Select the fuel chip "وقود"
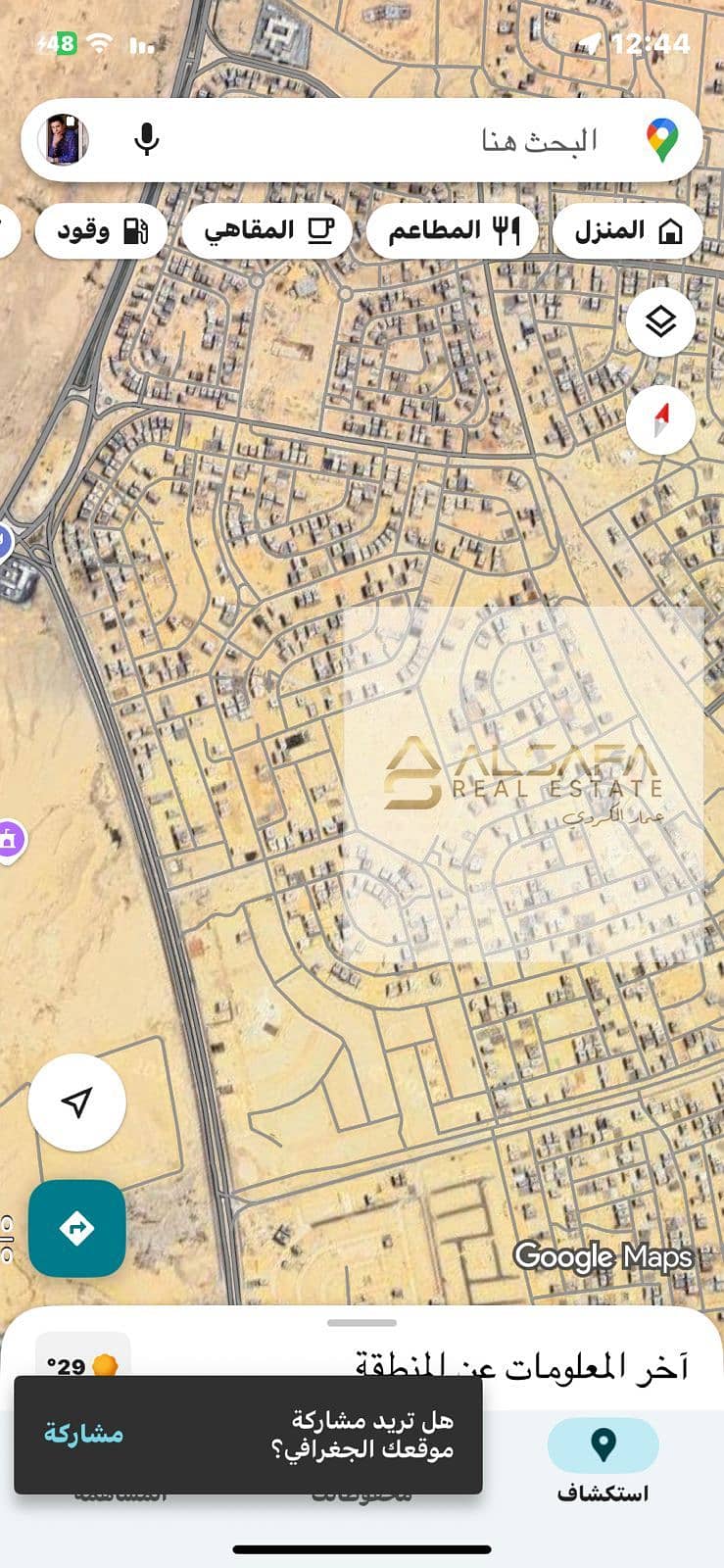 point(102,231)
